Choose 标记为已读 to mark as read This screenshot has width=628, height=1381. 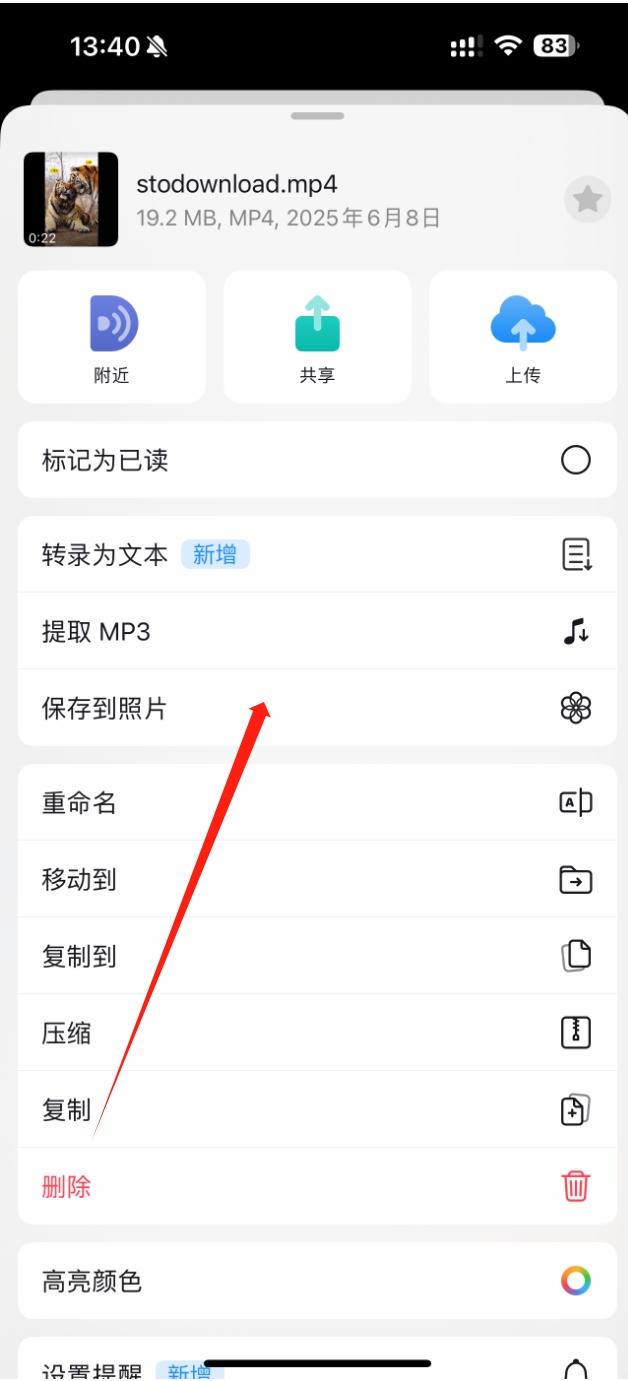[x=317, y=460]
